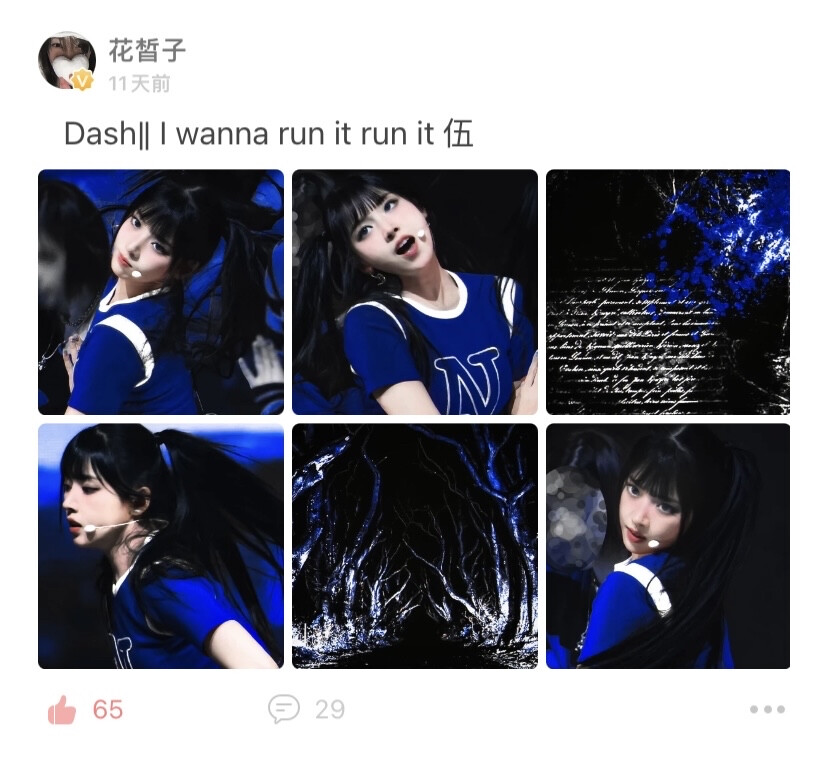Screen dimensions: 828x757
Task: View the last photo in the grid
Action: pos(667,546)
